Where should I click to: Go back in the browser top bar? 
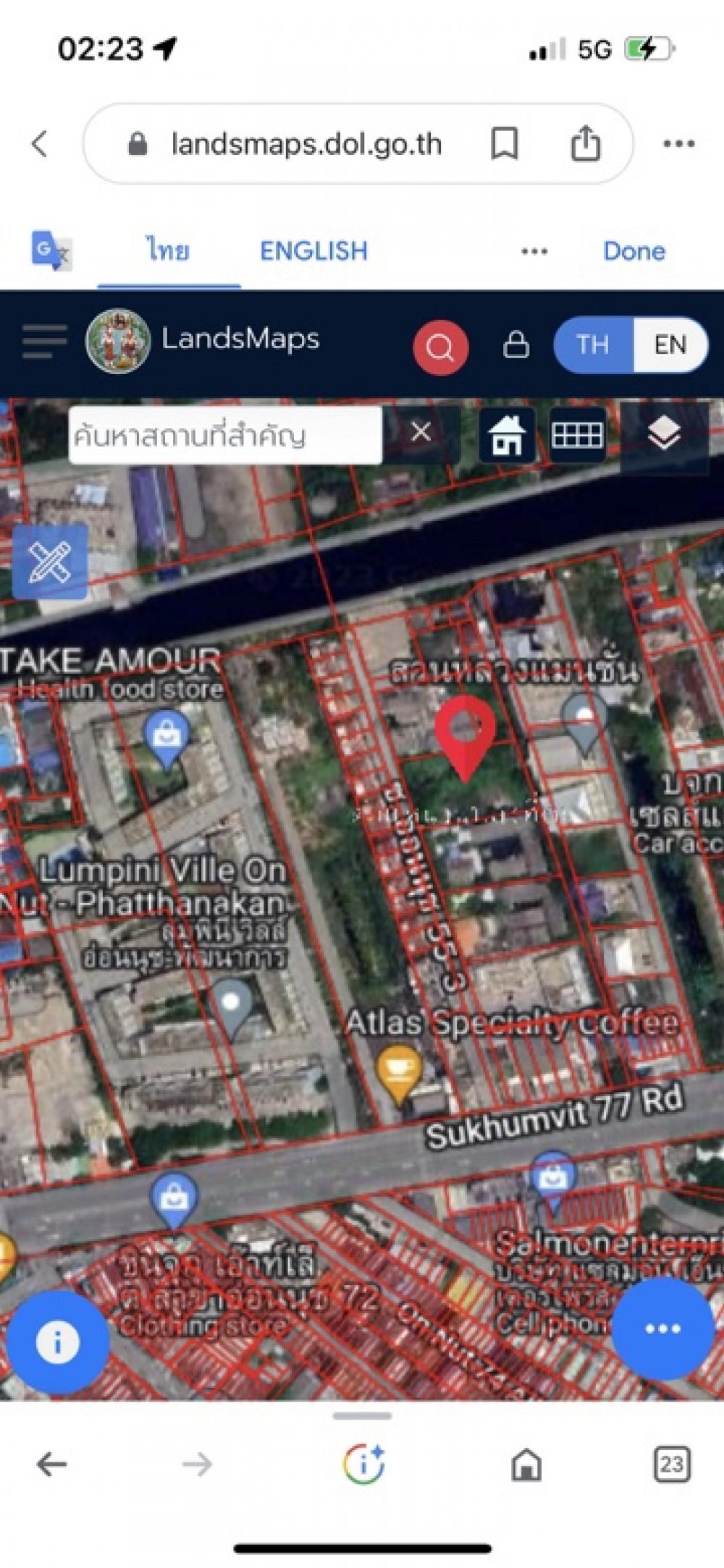tap(41, 143)
